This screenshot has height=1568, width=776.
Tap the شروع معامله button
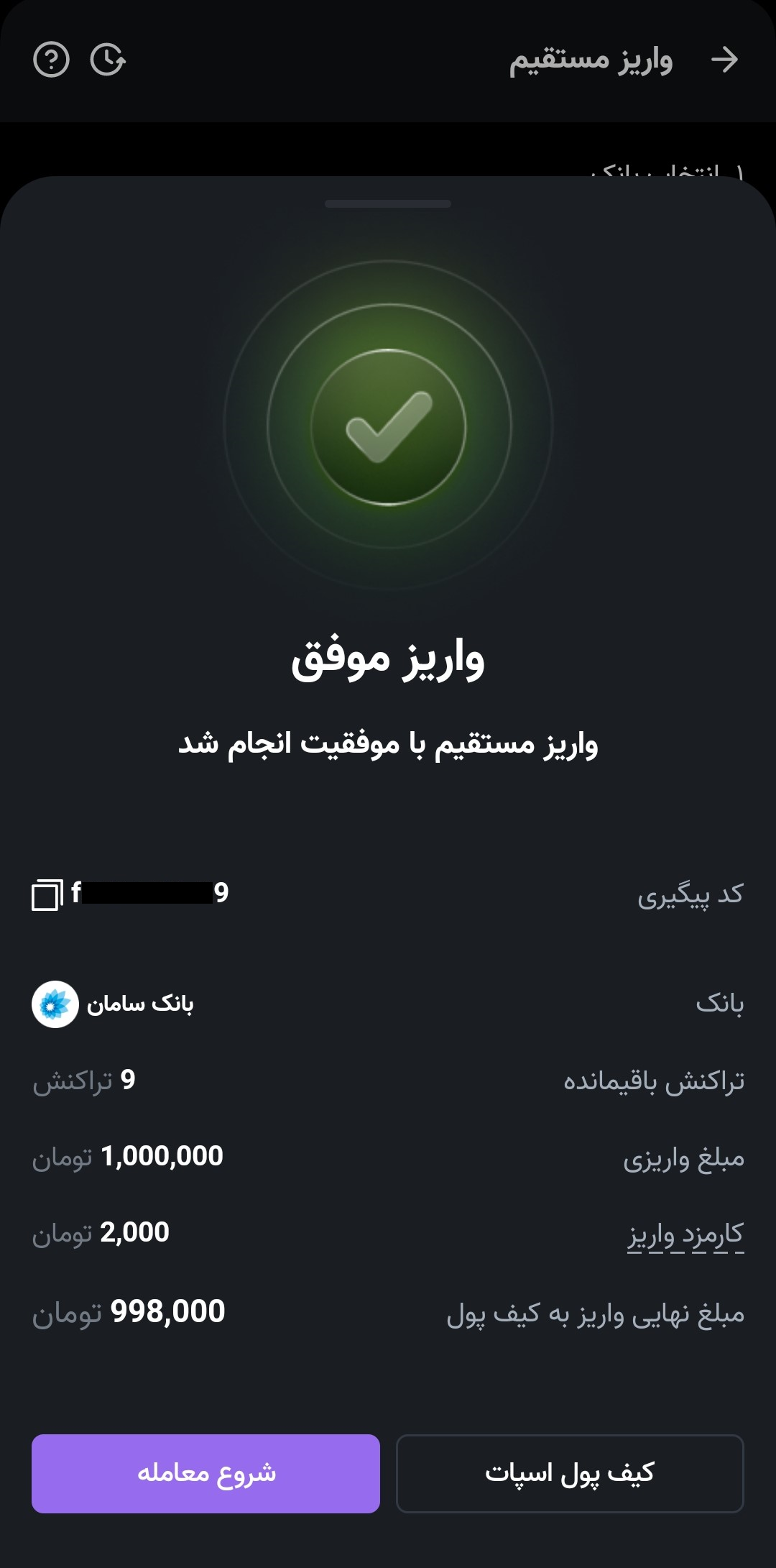(x=205, y=1473)
